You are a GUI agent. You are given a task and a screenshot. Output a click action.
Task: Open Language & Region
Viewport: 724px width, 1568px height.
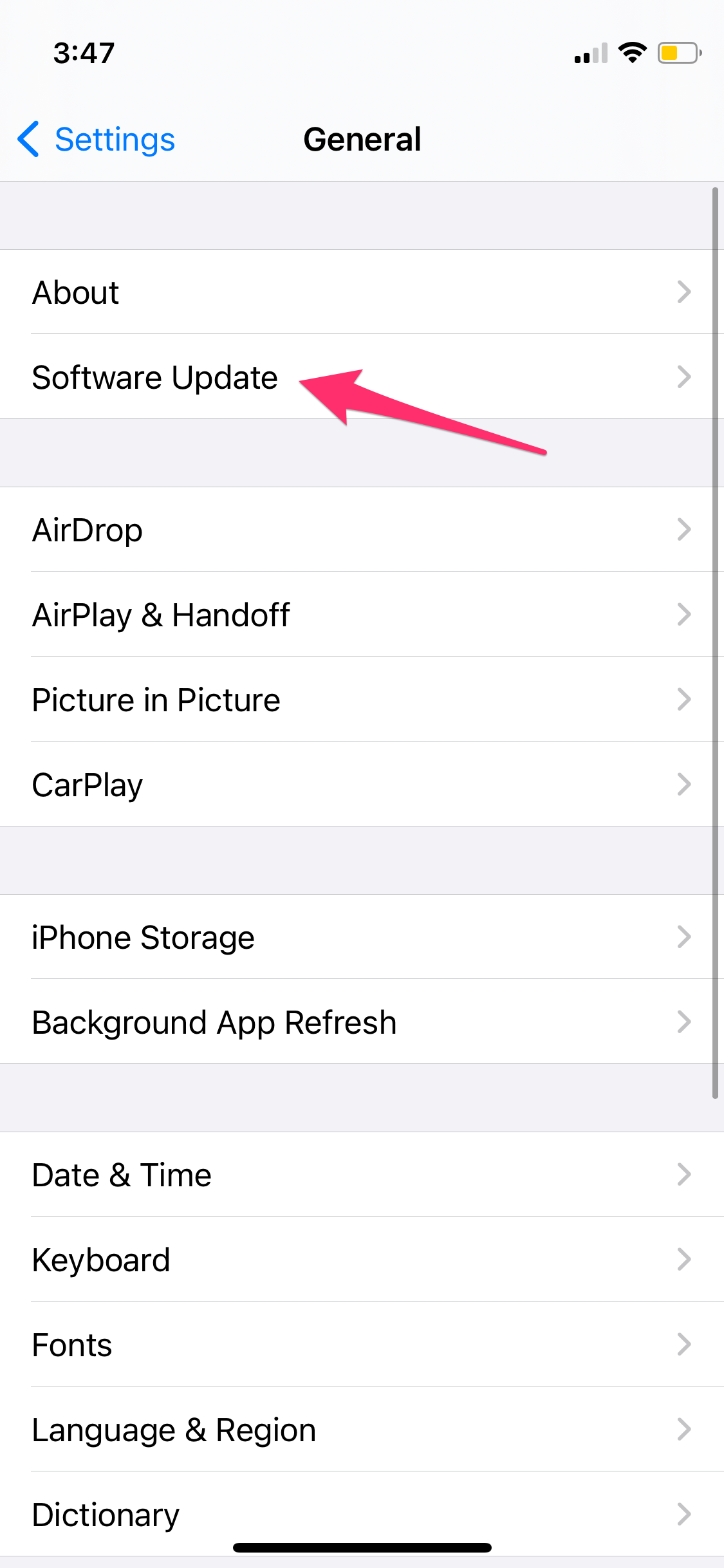pyautogui.click(x=362, y=1429)
